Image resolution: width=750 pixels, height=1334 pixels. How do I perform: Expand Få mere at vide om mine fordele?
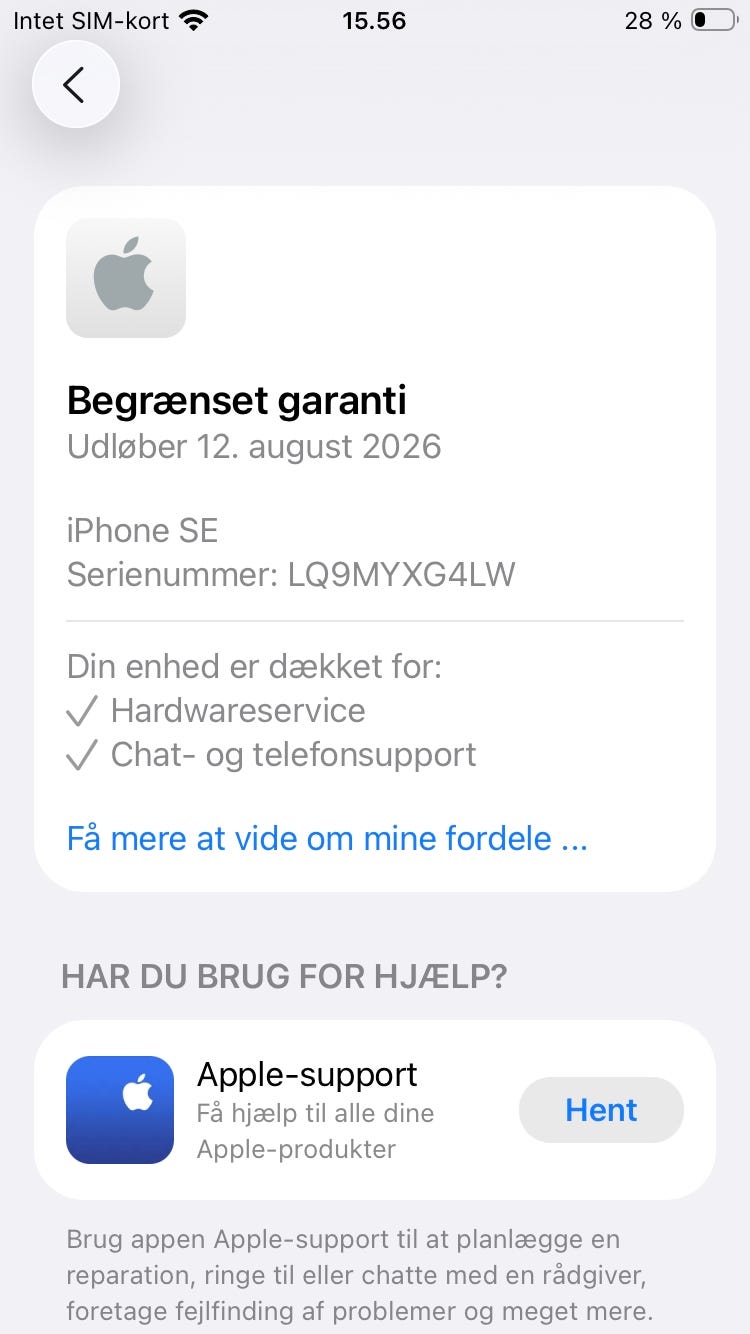pos(326,838)
